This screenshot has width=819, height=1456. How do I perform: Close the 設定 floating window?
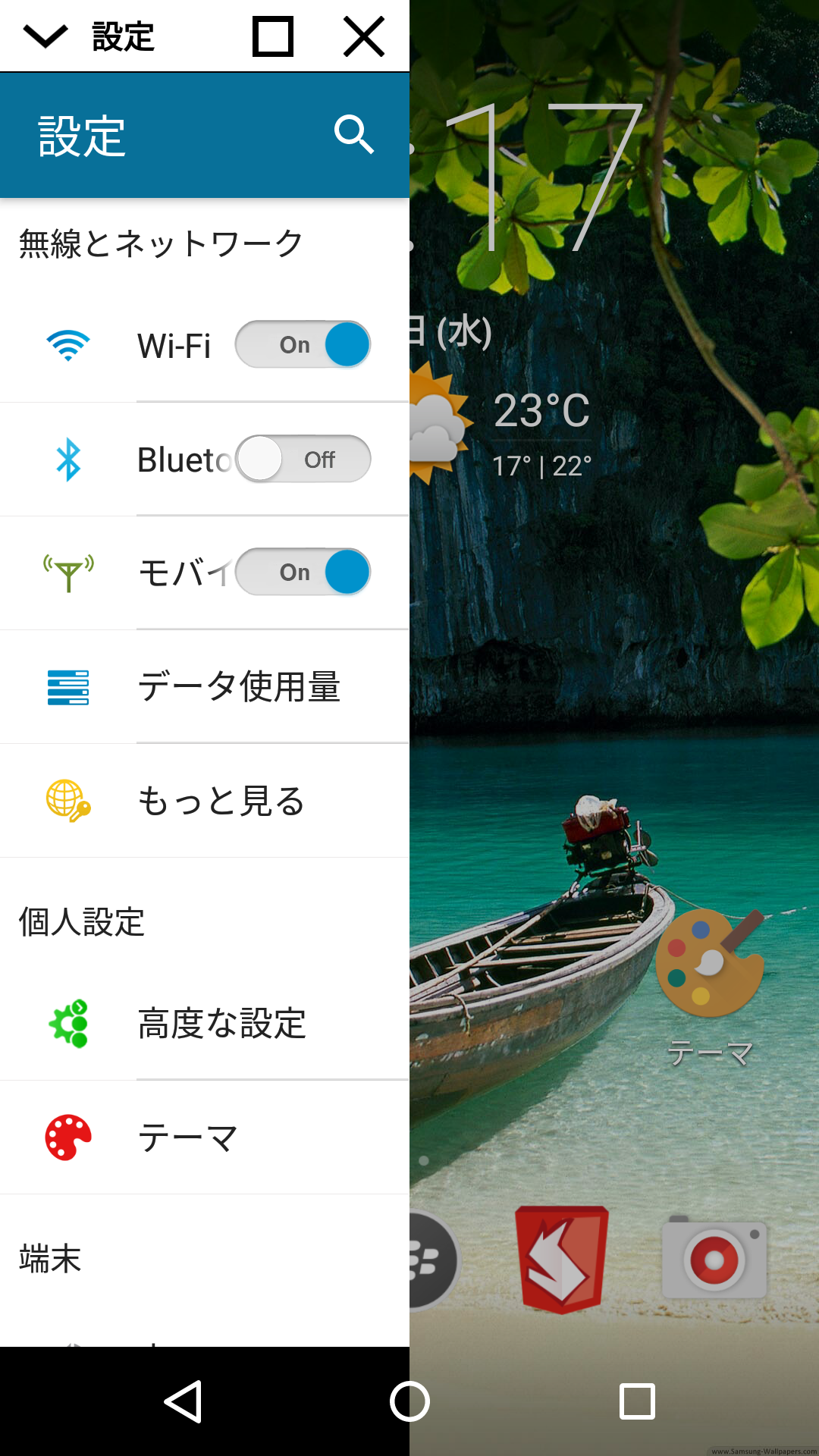[x=364, y=36]
